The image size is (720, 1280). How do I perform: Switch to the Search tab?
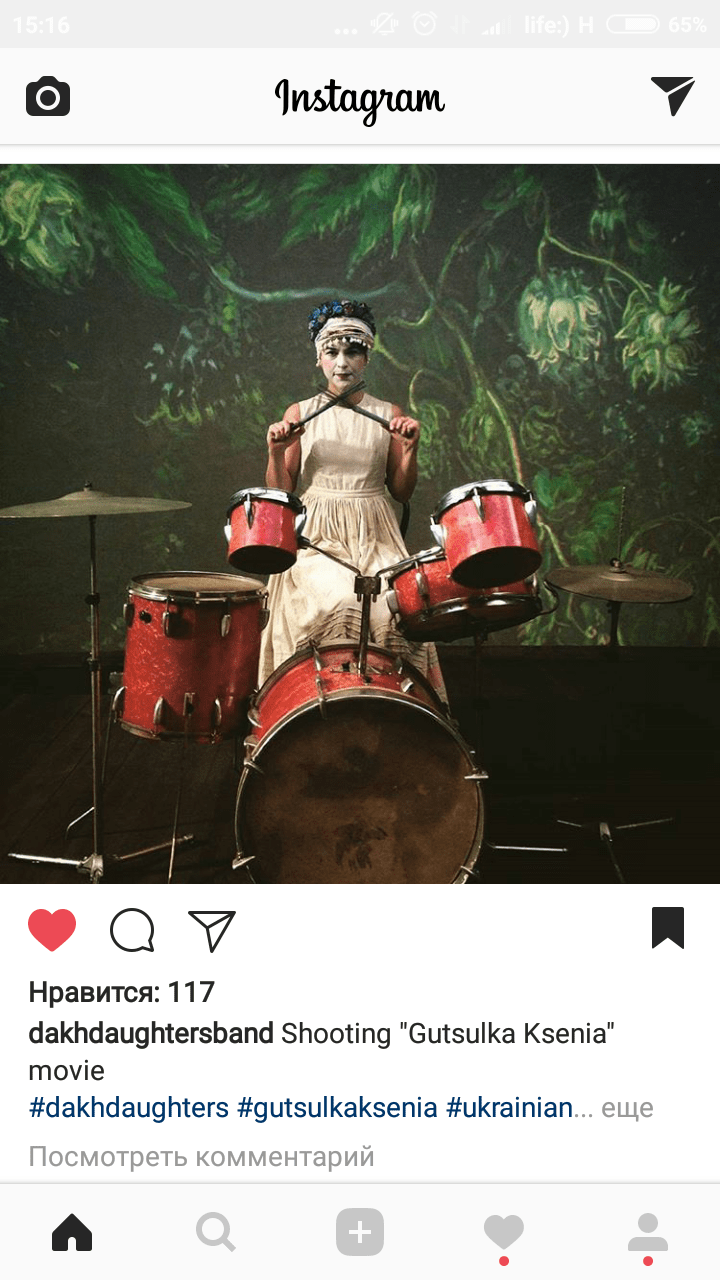(216, 1232)
